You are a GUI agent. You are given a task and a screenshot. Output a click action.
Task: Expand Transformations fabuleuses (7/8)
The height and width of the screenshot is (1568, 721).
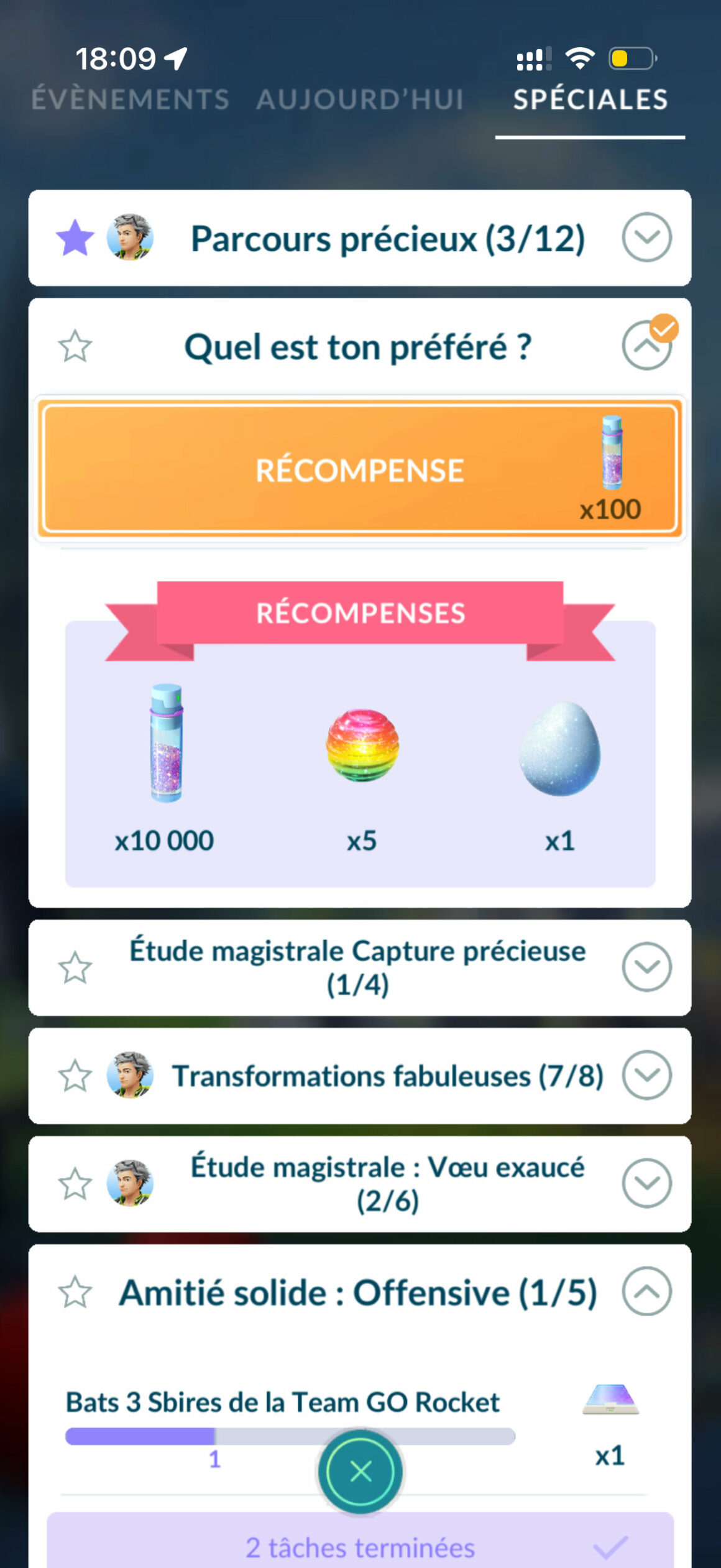[646, 1075]
